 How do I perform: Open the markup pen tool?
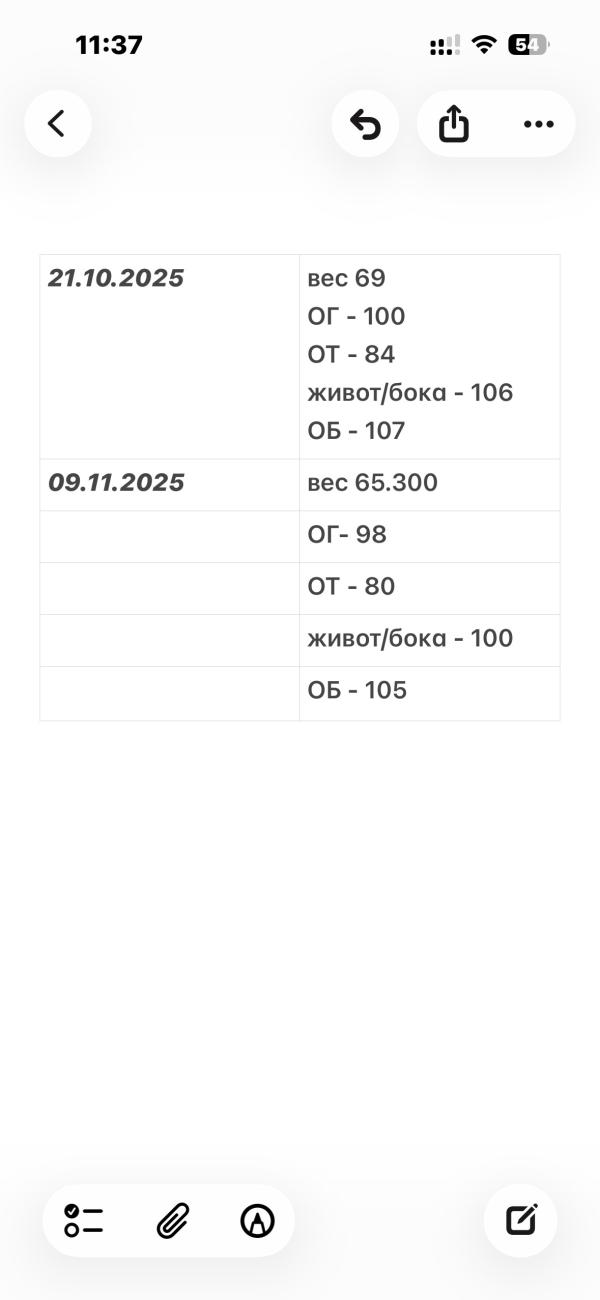tap(258, 1221)
